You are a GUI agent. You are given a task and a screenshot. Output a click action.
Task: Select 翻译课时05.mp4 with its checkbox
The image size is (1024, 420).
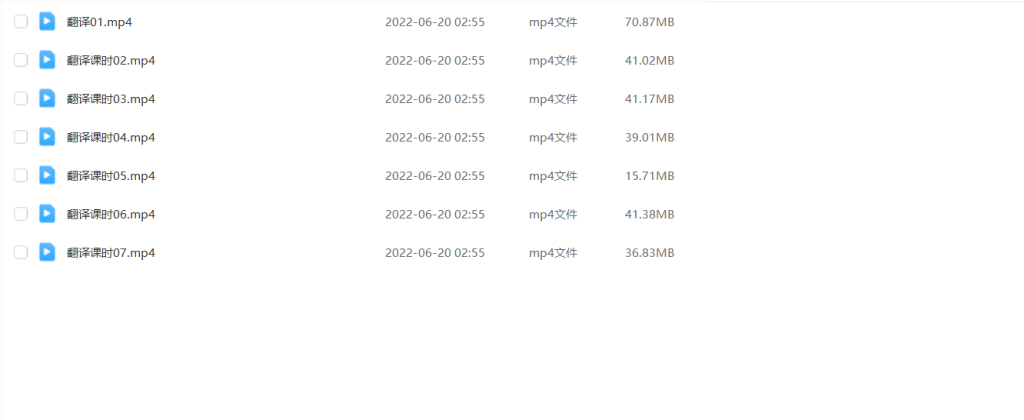[21, 176]
